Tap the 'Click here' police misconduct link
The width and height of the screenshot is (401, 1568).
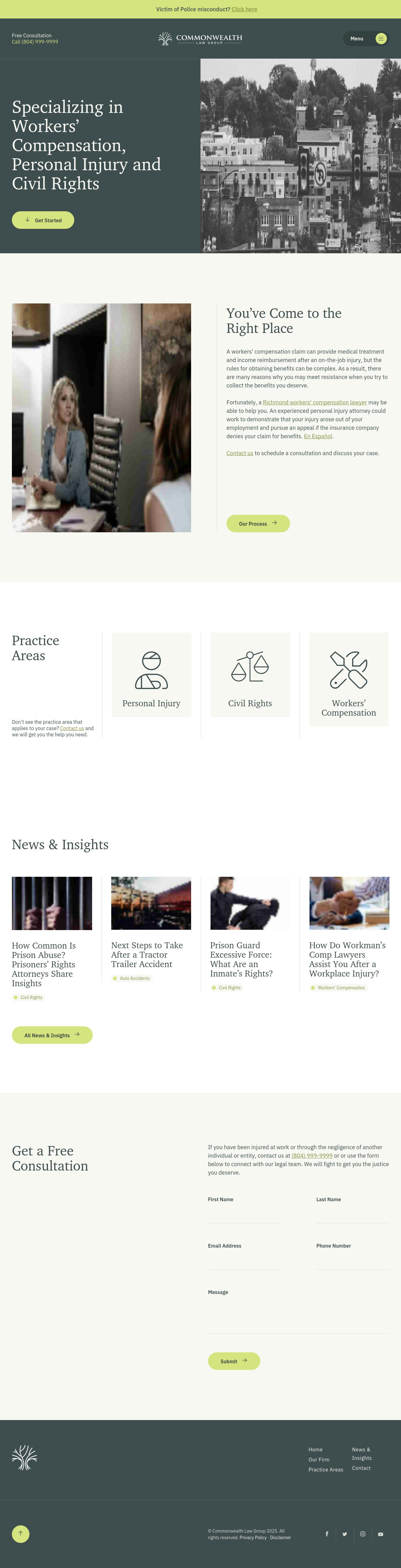[x=244, y=9]
